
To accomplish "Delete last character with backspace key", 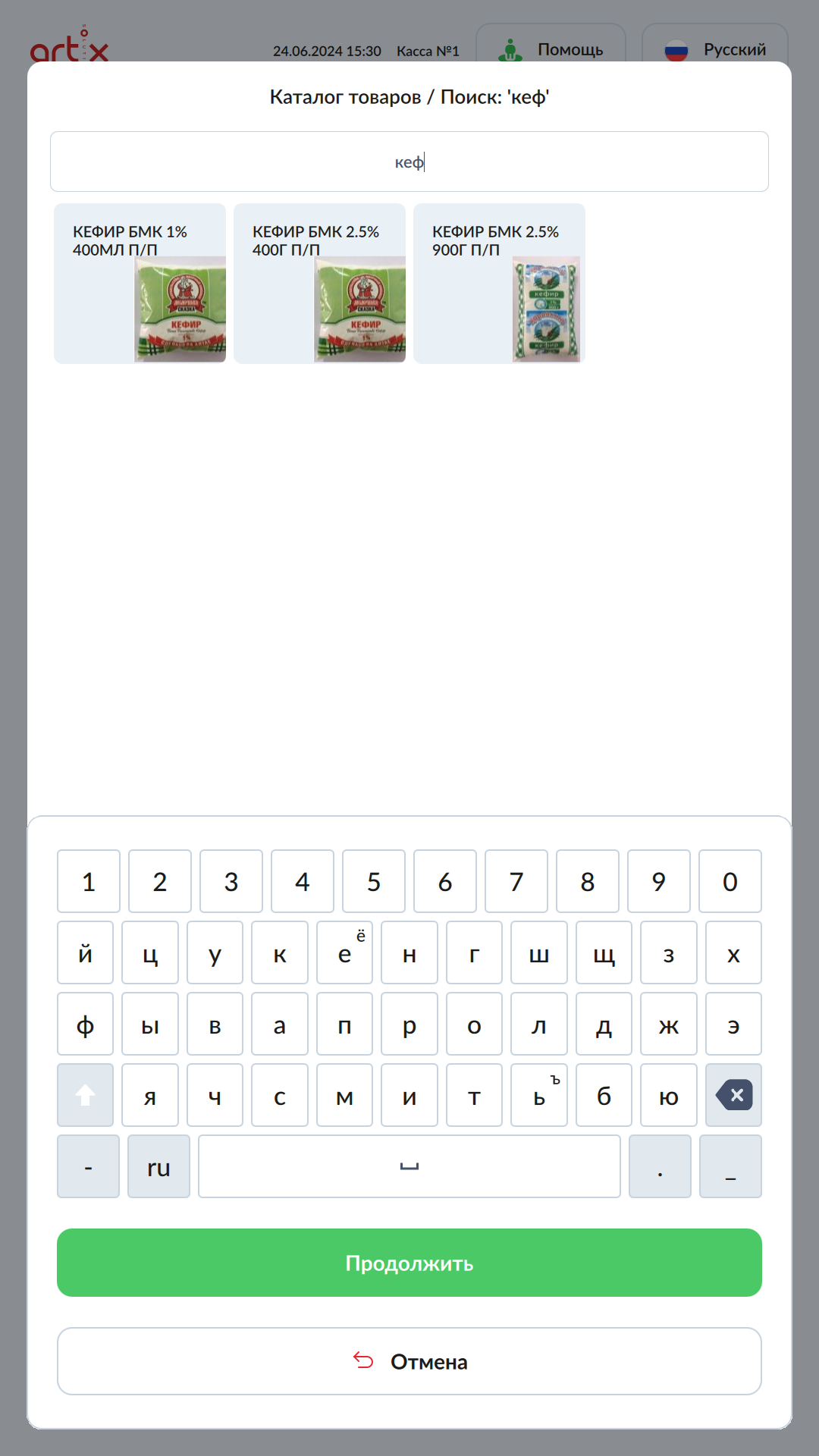I will pos(733,1095).
